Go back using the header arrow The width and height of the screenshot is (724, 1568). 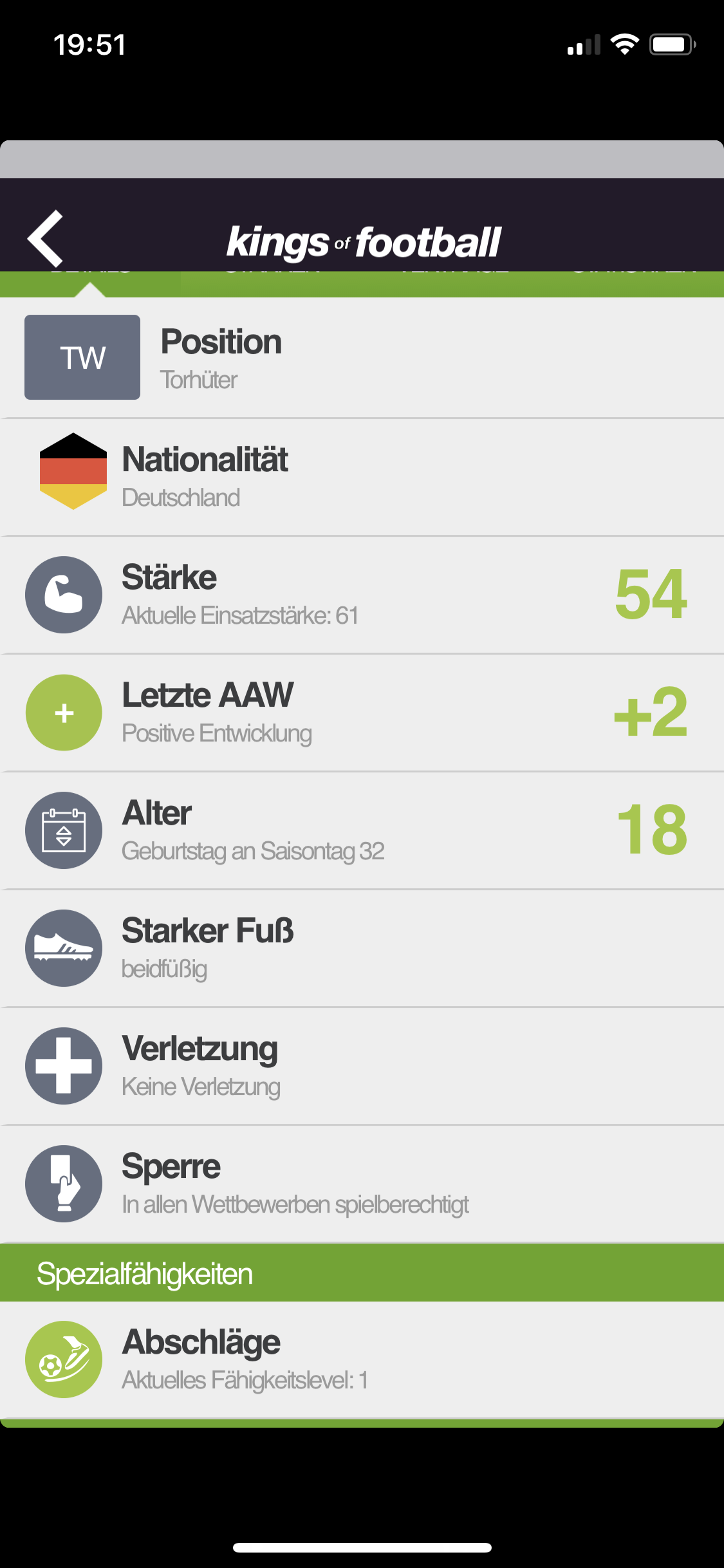(45, 238)
